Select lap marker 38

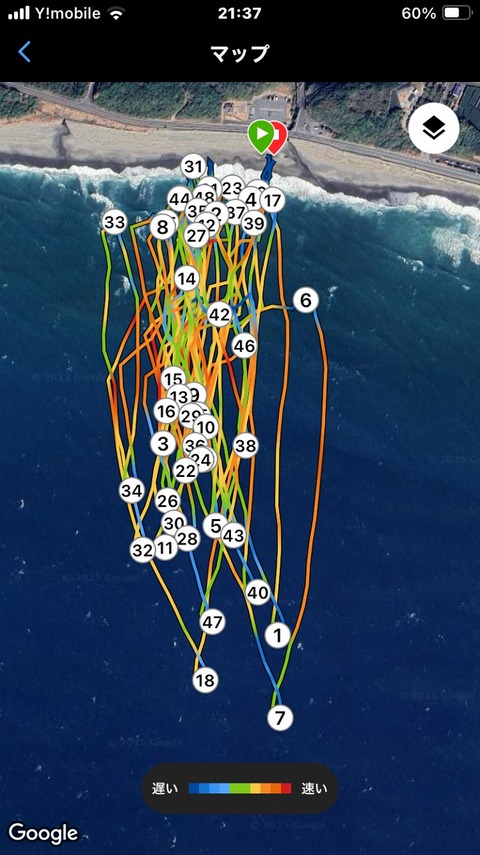245,446
